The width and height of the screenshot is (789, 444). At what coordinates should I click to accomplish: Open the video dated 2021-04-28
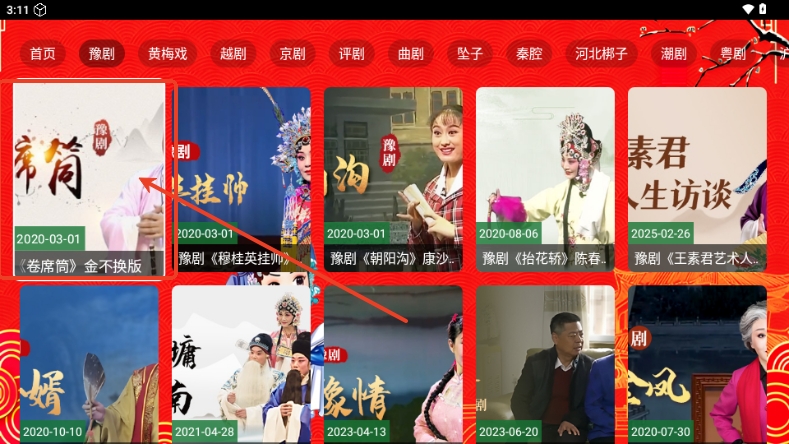point(241,365)
